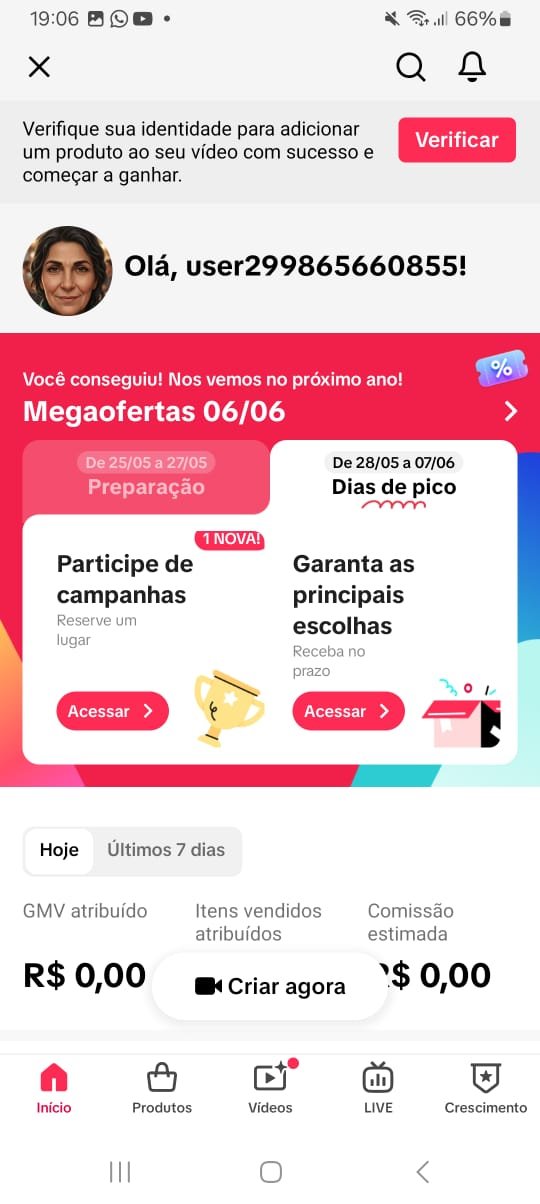540x1204 pixels.
Task: Switch to the Preparação tab
Action: 146,477
